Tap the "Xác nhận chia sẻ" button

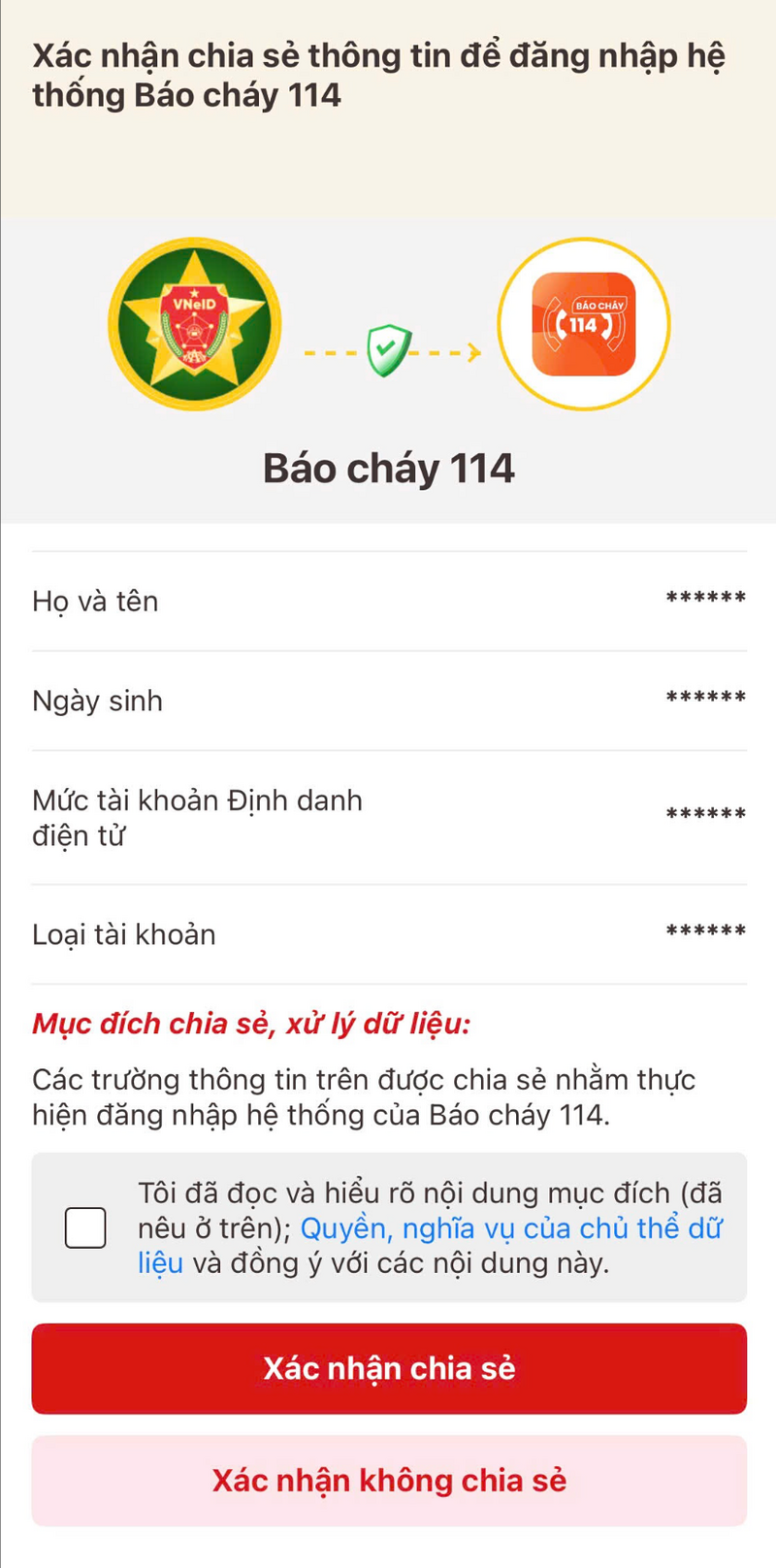coord(389,1368)
